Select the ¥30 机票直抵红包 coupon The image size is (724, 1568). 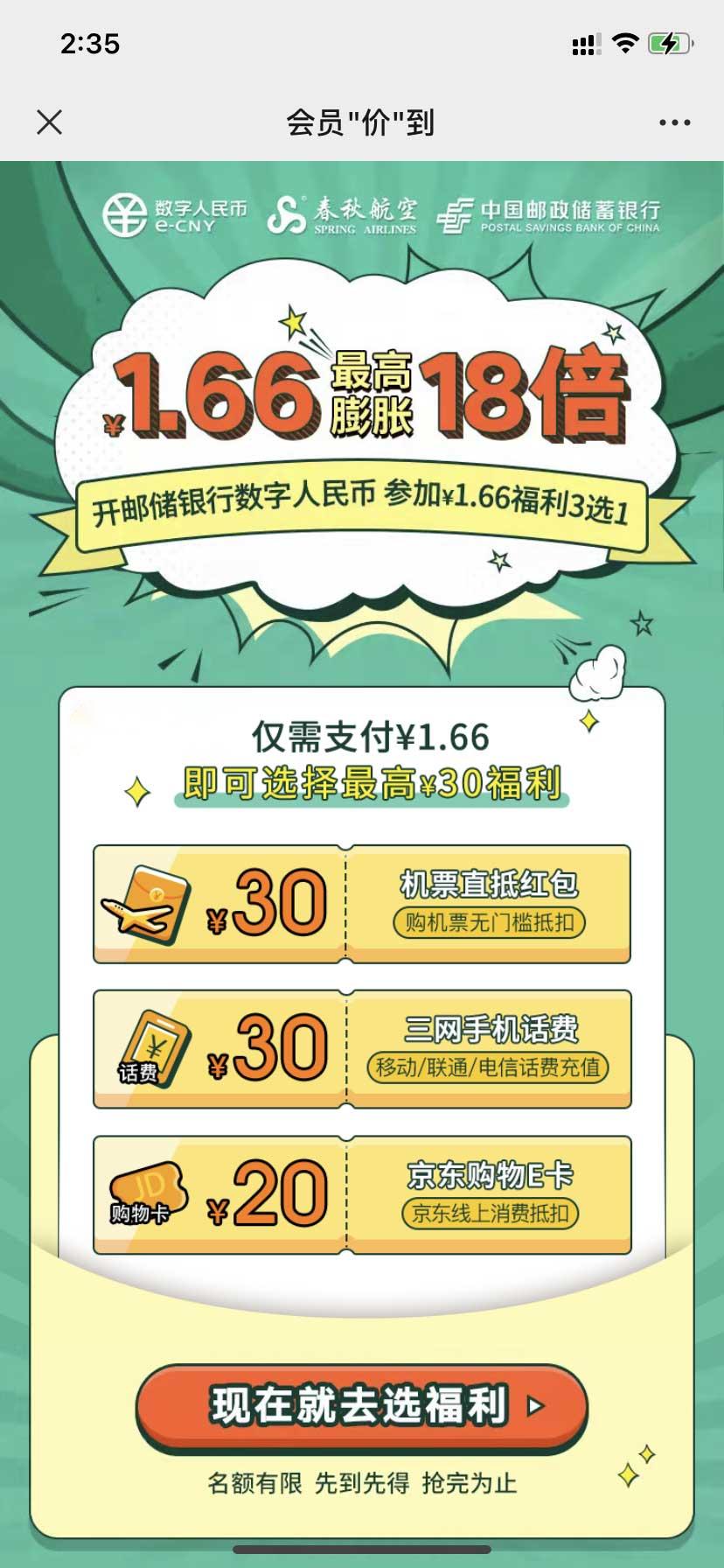click(362, 904)
